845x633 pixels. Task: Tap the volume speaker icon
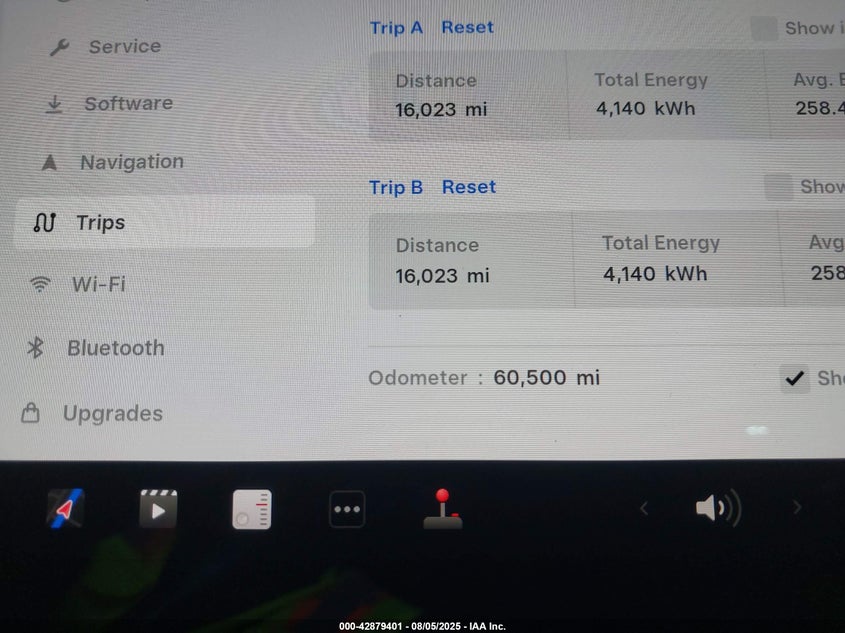pos(717,508)
